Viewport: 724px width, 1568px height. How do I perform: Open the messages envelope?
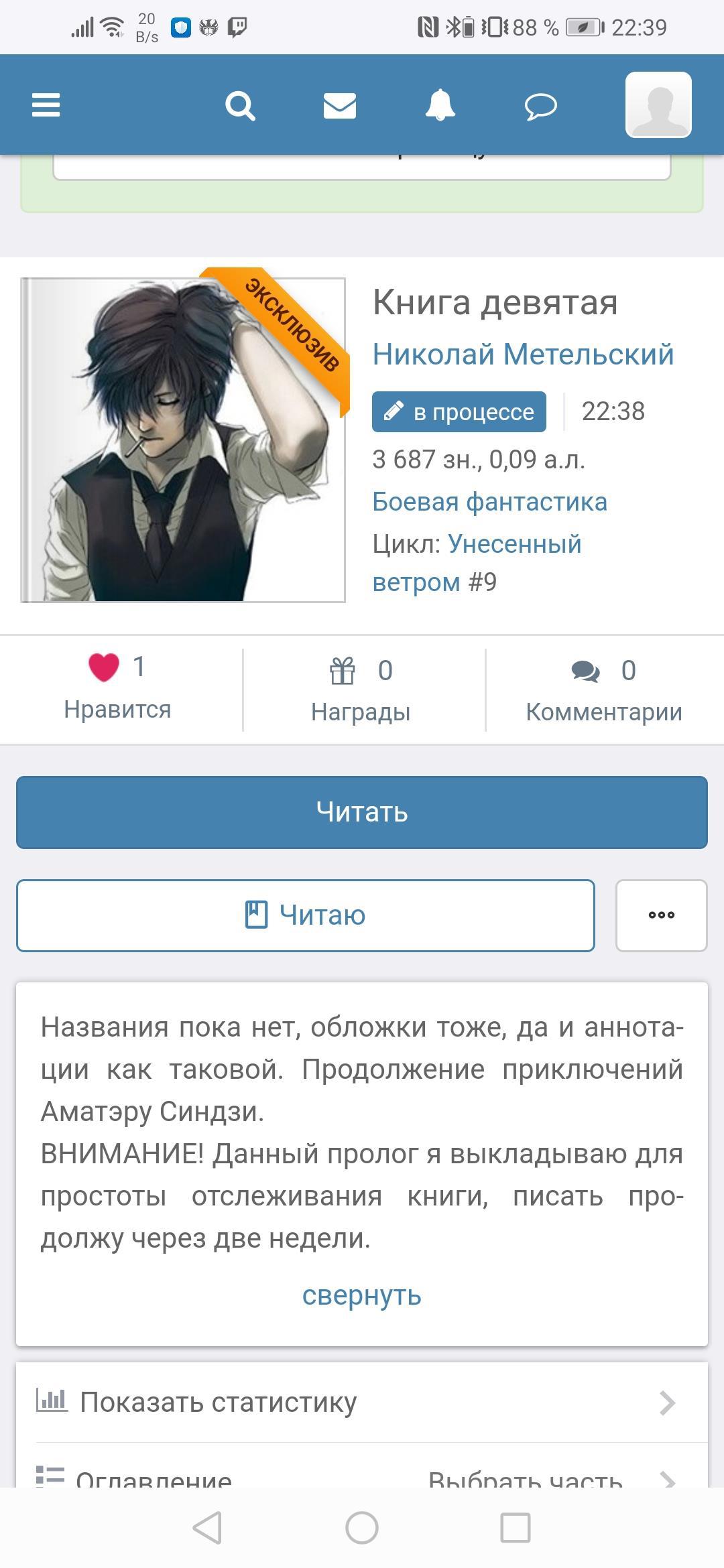point(340,105)
